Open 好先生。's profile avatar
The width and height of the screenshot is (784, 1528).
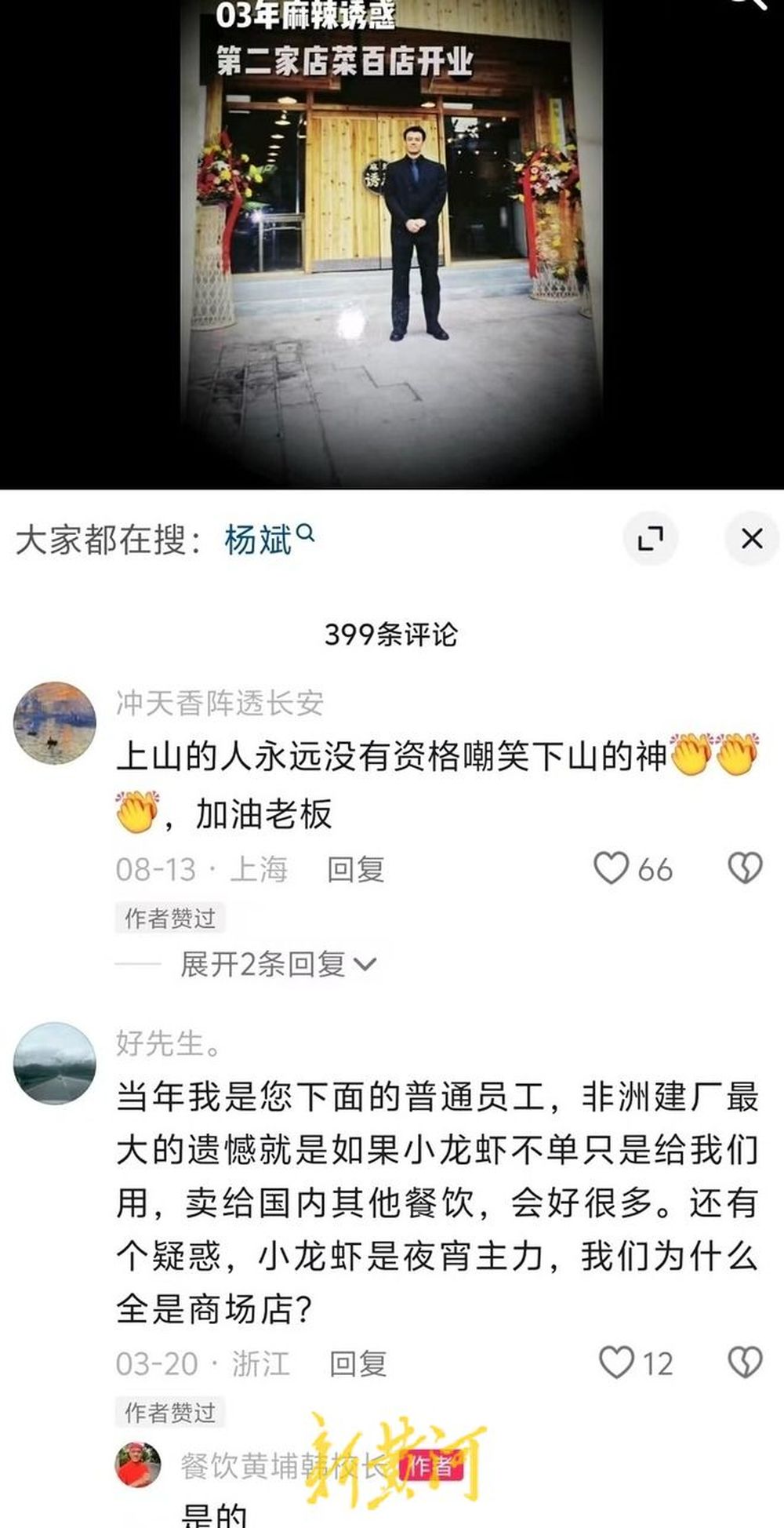55,1063
